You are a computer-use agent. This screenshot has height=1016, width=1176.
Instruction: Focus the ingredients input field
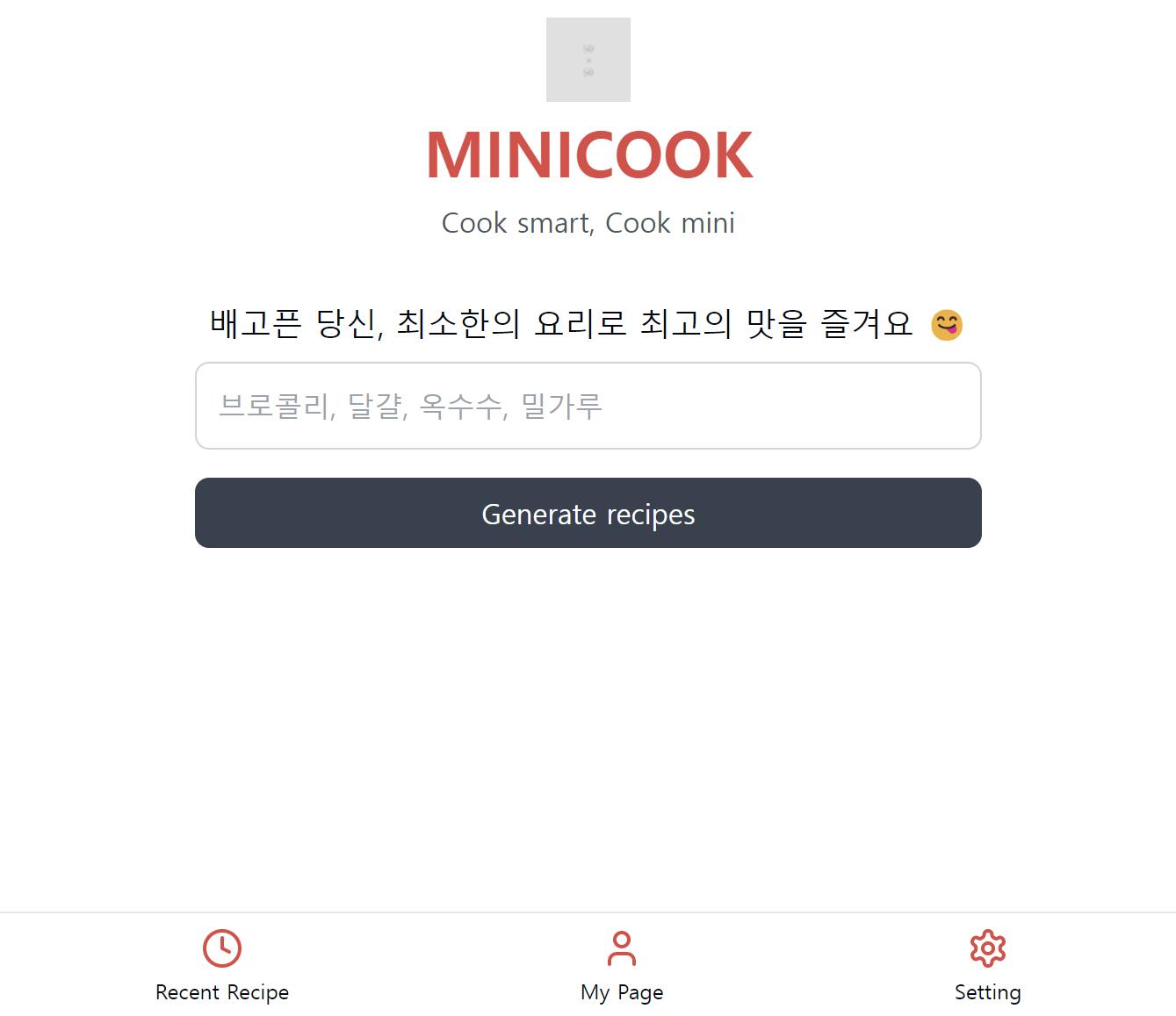[x=588, y=406]
